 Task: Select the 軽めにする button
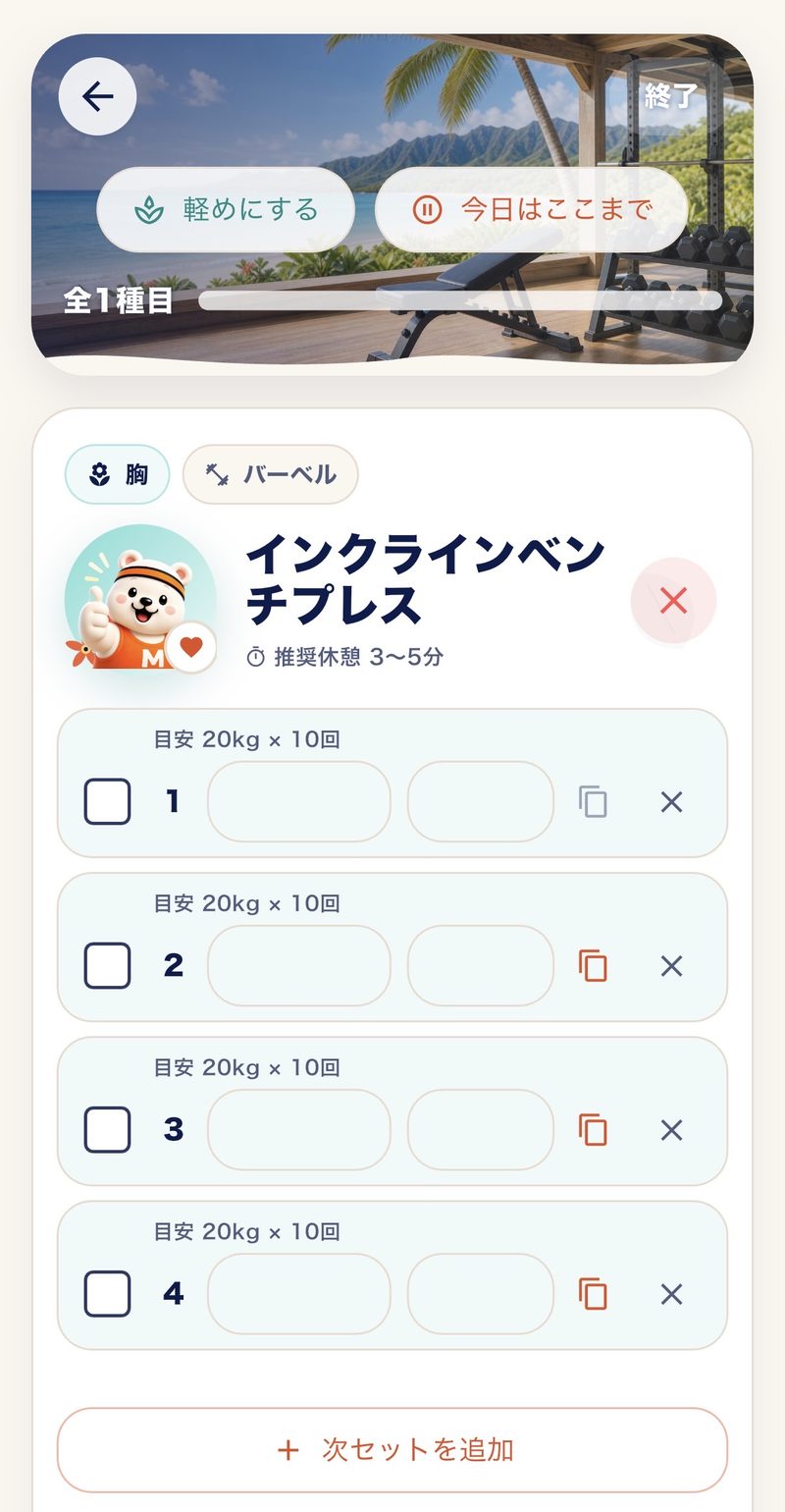click(226, 209)
